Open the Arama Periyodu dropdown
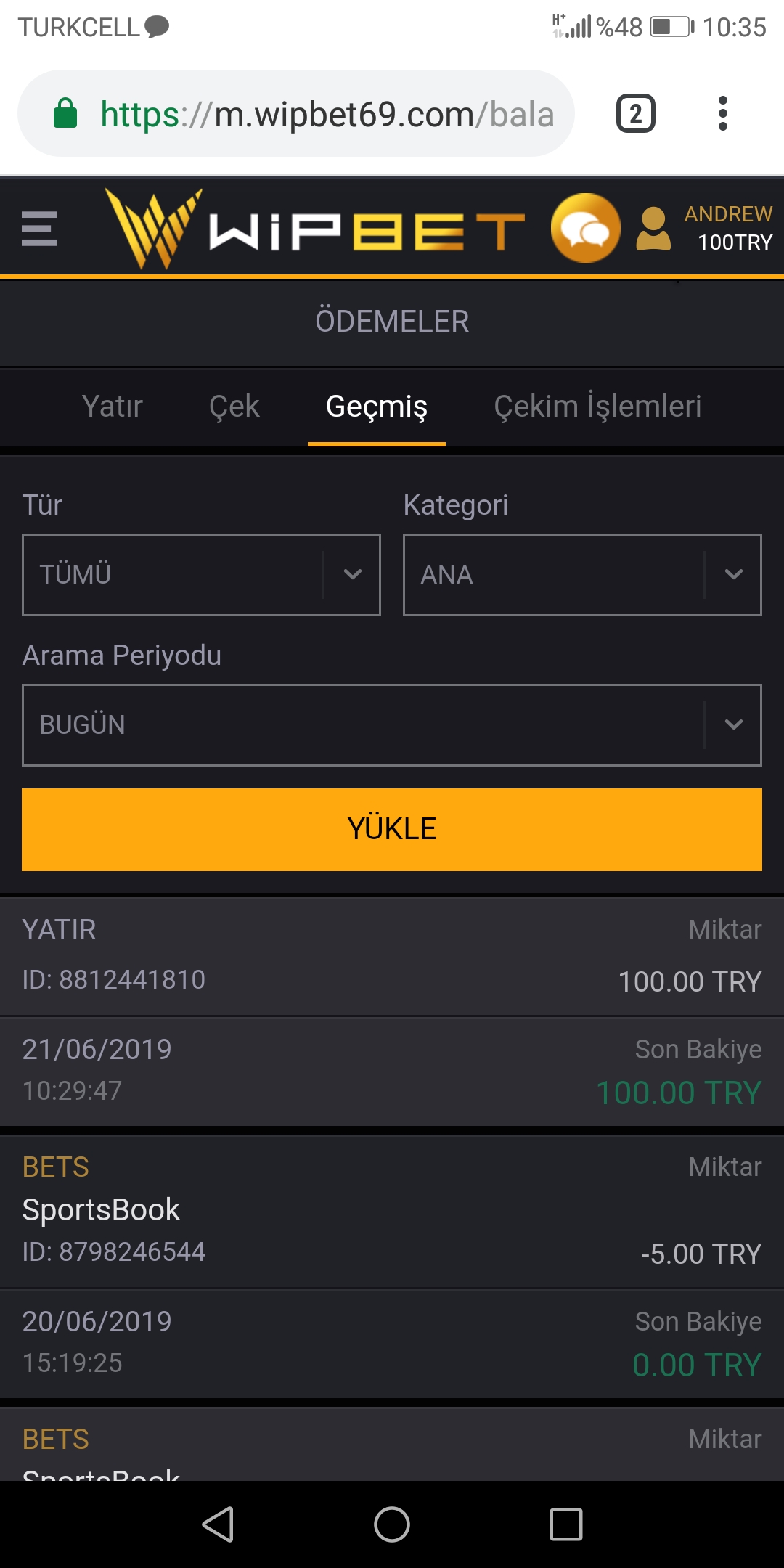784x1568 pixels. [392, 725]
